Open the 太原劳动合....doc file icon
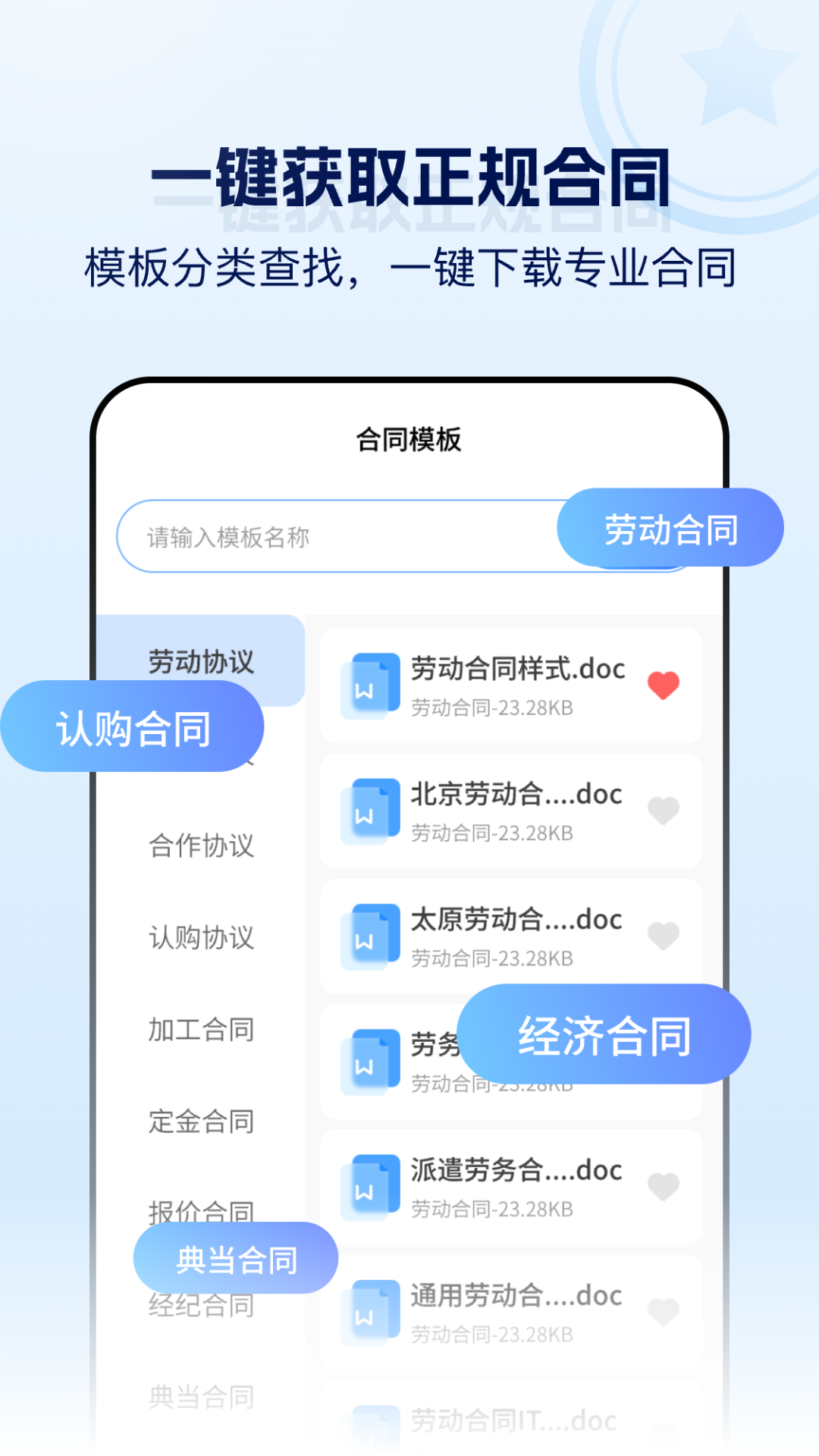 coord(371,934)
